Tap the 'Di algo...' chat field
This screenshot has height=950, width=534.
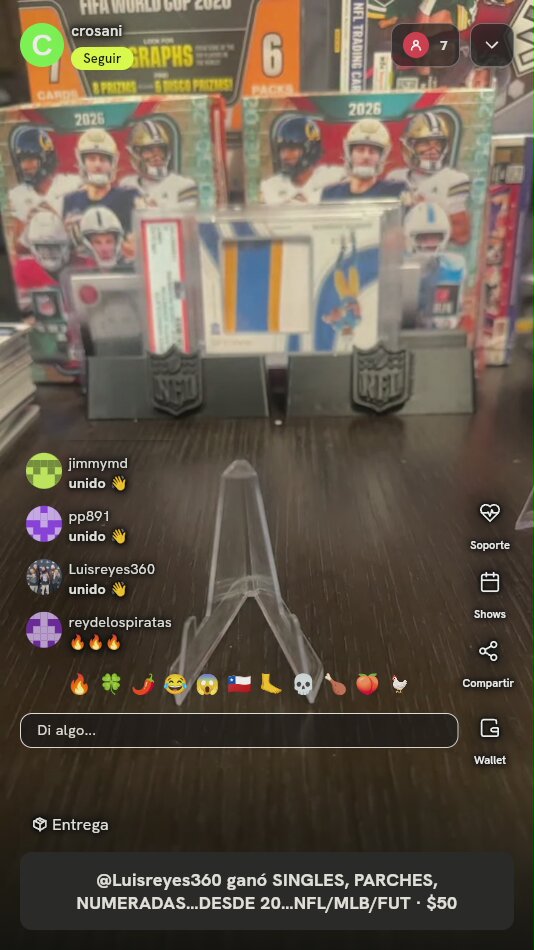coord(239,730)
